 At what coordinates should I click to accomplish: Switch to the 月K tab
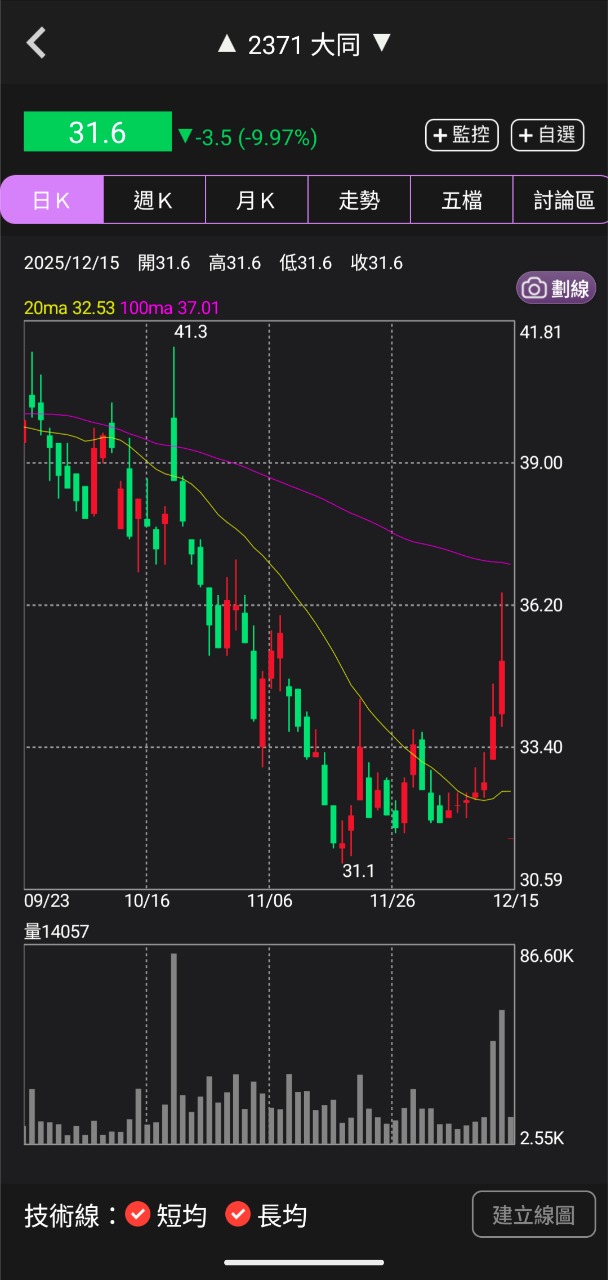pyautogui.click(x=256, y=200)
